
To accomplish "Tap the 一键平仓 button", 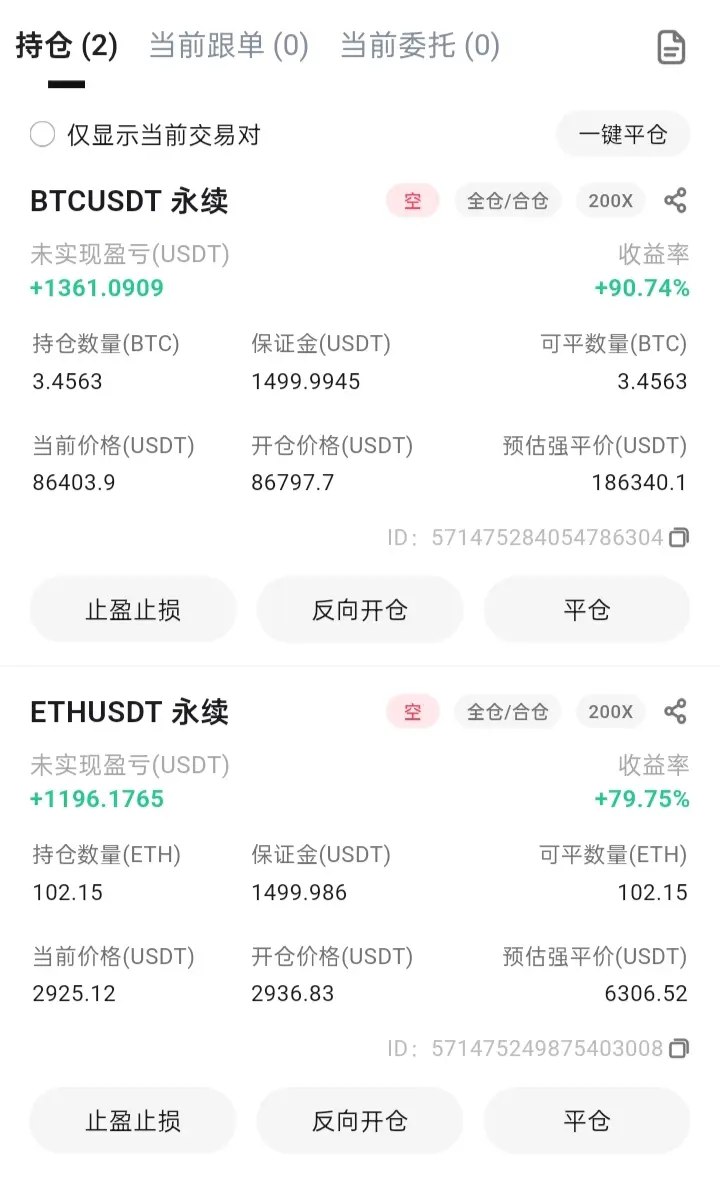I will (622, 135).
